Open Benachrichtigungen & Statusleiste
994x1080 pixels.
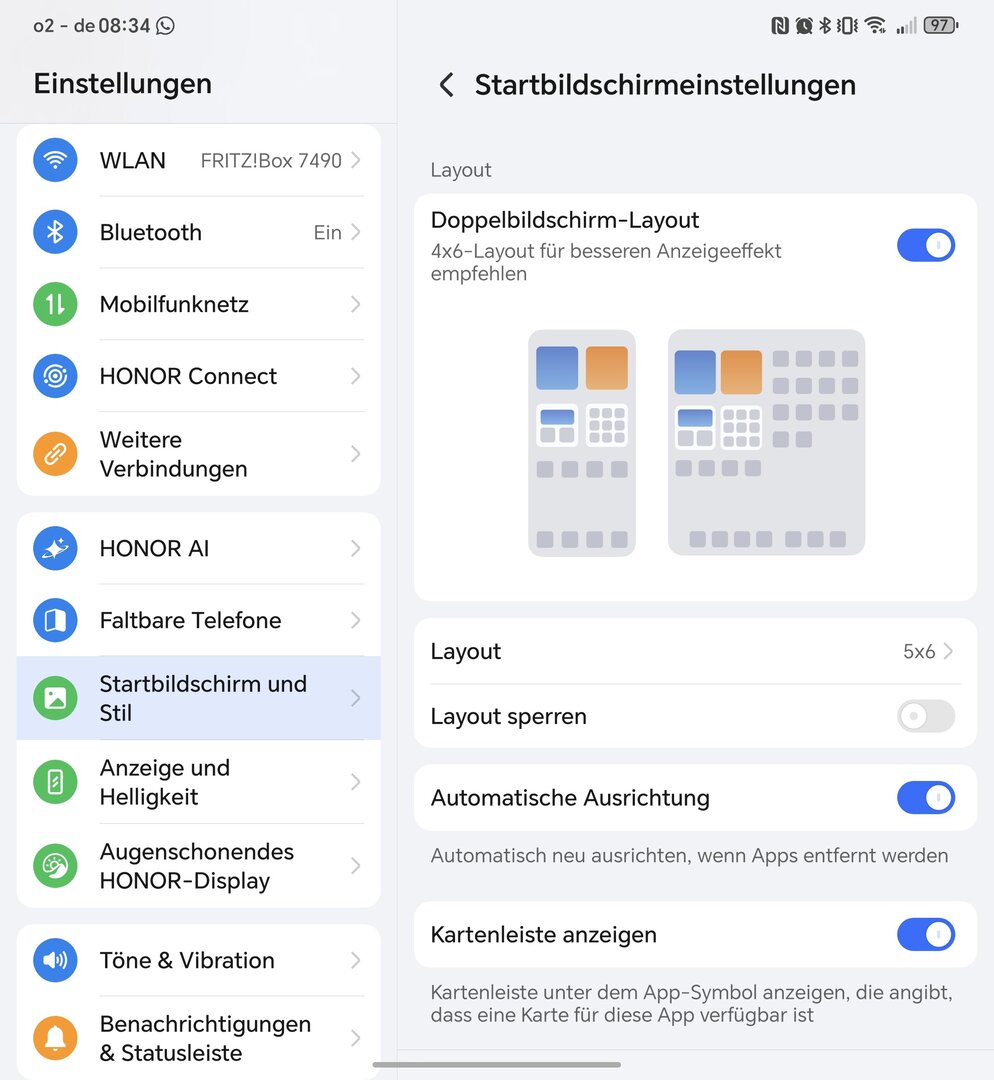pos(198,1038)
